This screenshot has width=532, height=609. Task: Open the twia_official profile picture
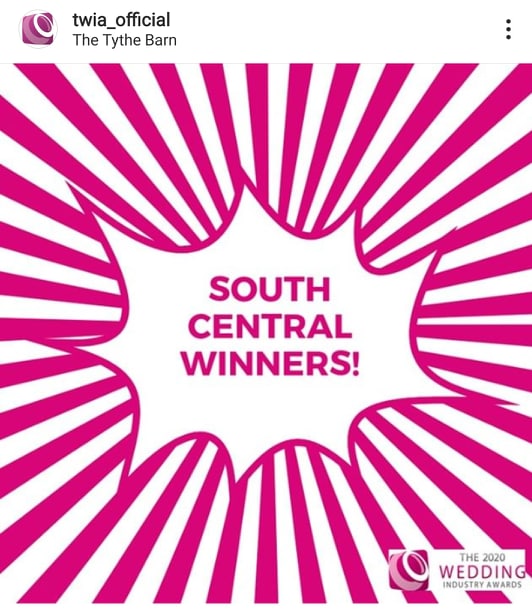click(x=38, y=29)
